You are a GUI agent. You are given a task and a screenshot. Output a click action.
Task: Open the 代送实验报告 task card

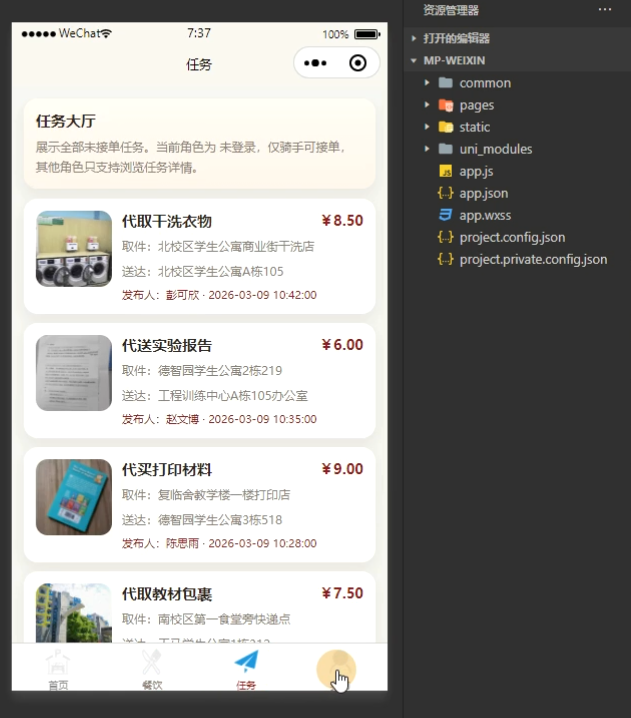(x=200, y=381)
